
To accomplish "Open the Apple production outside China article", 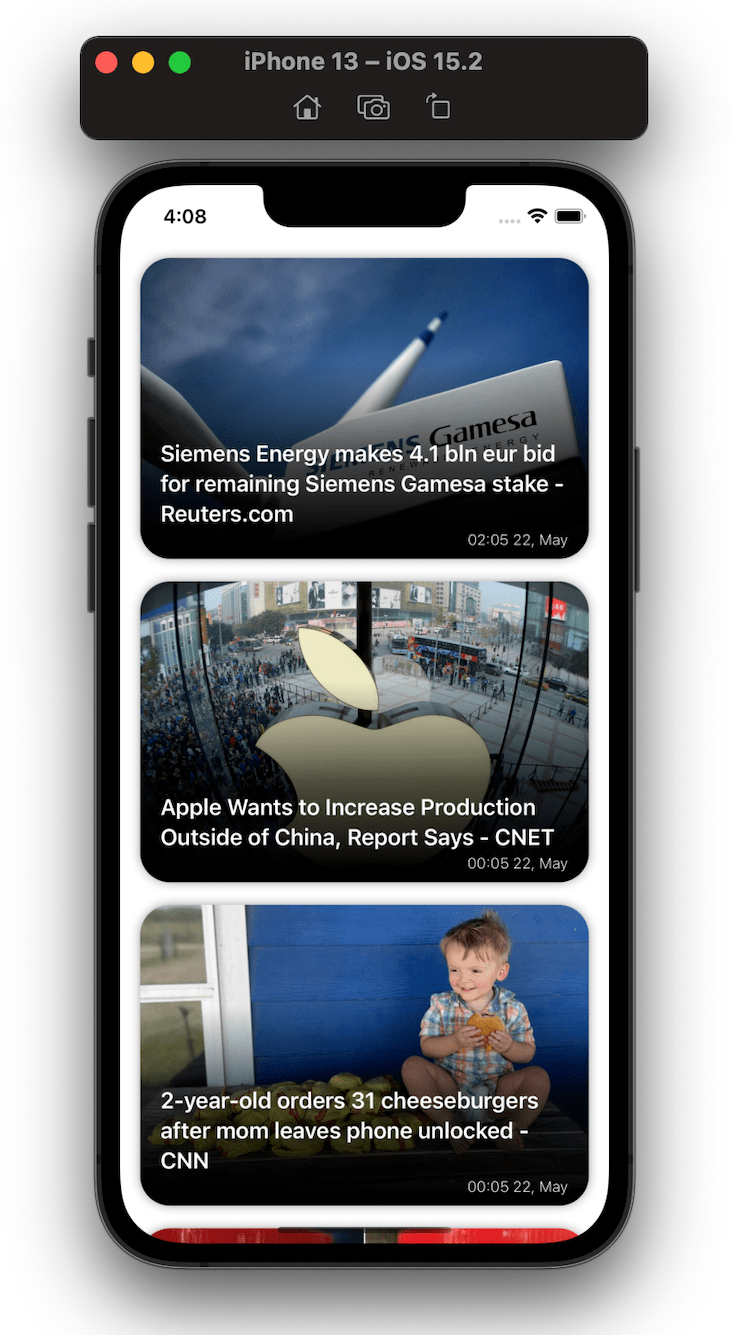I will (x=364, y=731).
